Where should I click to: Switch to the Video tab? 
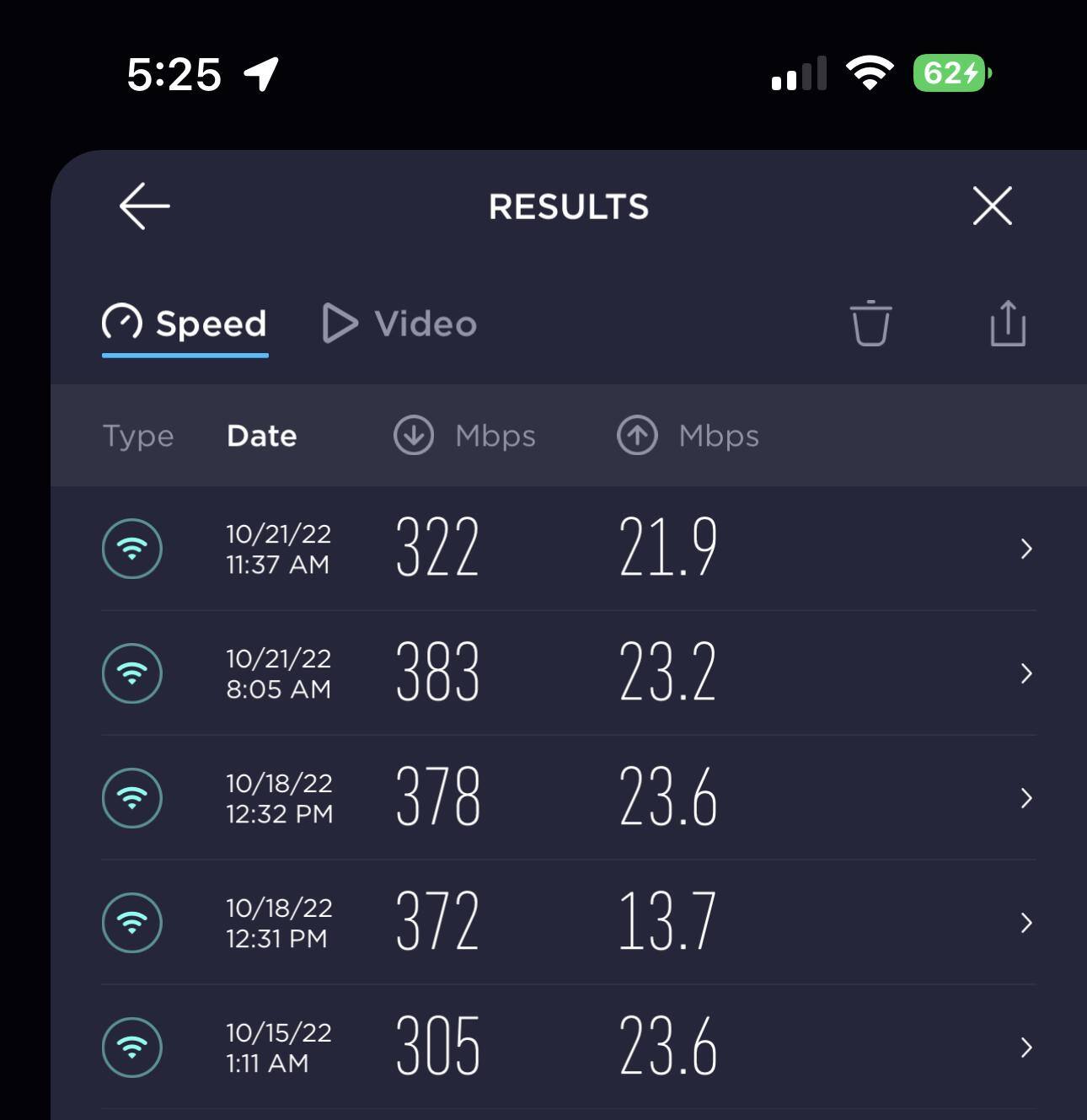(x=400, y=324)
